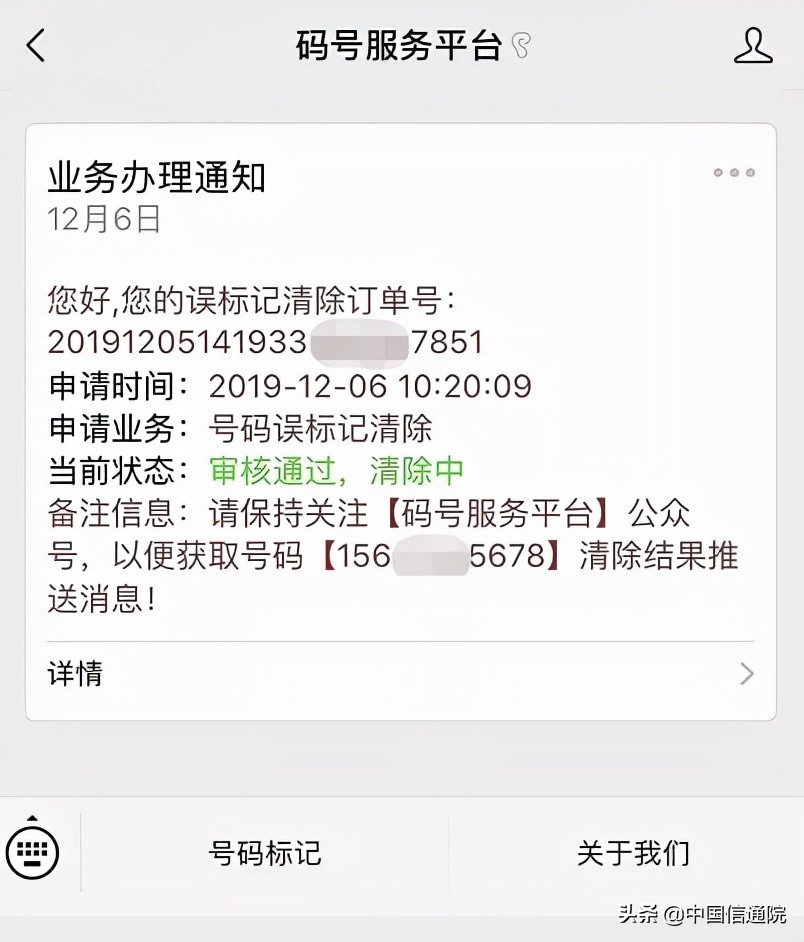Open the account profile icon top right
This screenshot has width=804, height=942.
[753, 45]
